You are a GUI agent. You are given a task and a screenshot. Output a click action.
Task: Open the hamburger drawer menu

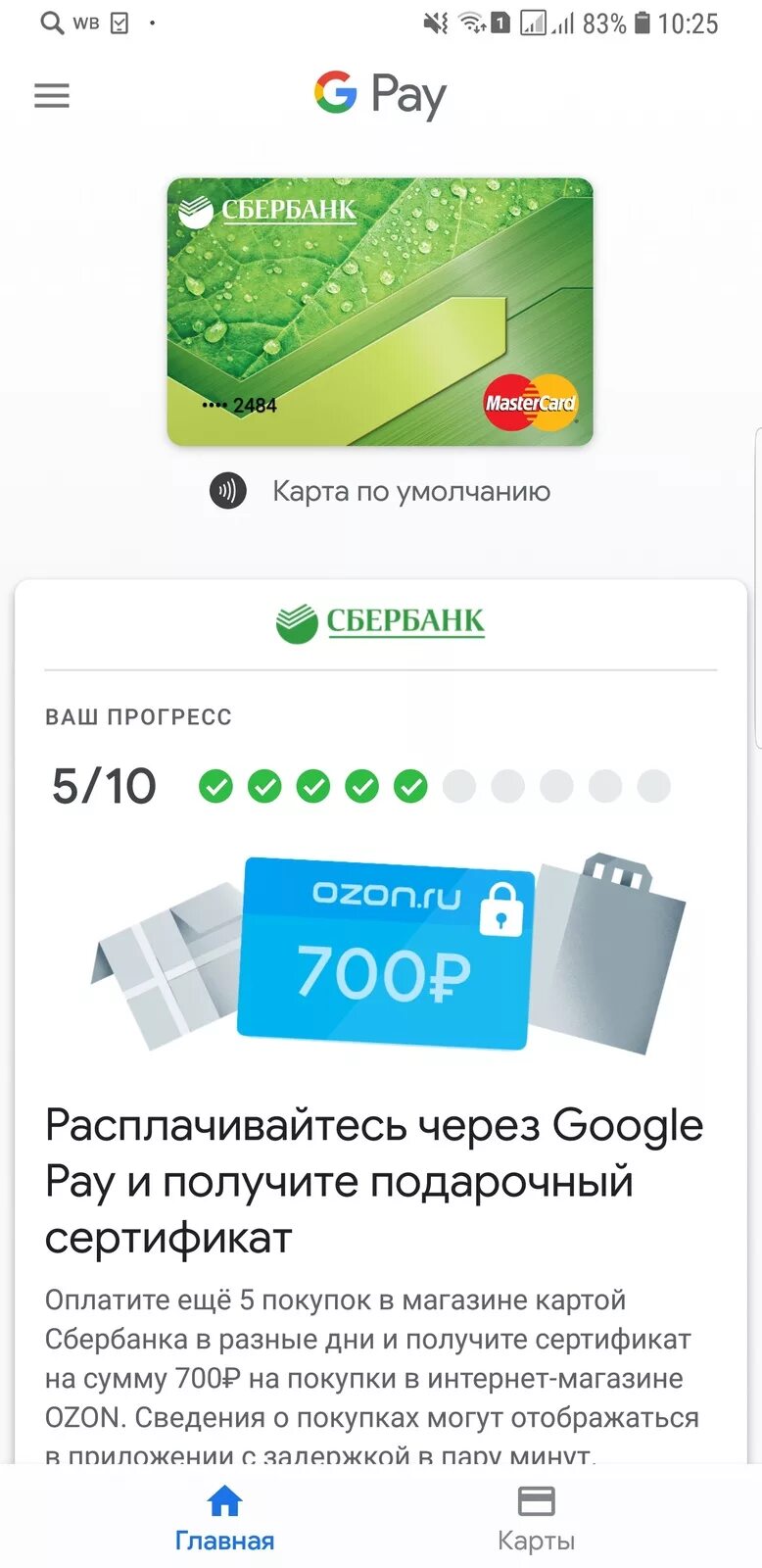[52, 96]
